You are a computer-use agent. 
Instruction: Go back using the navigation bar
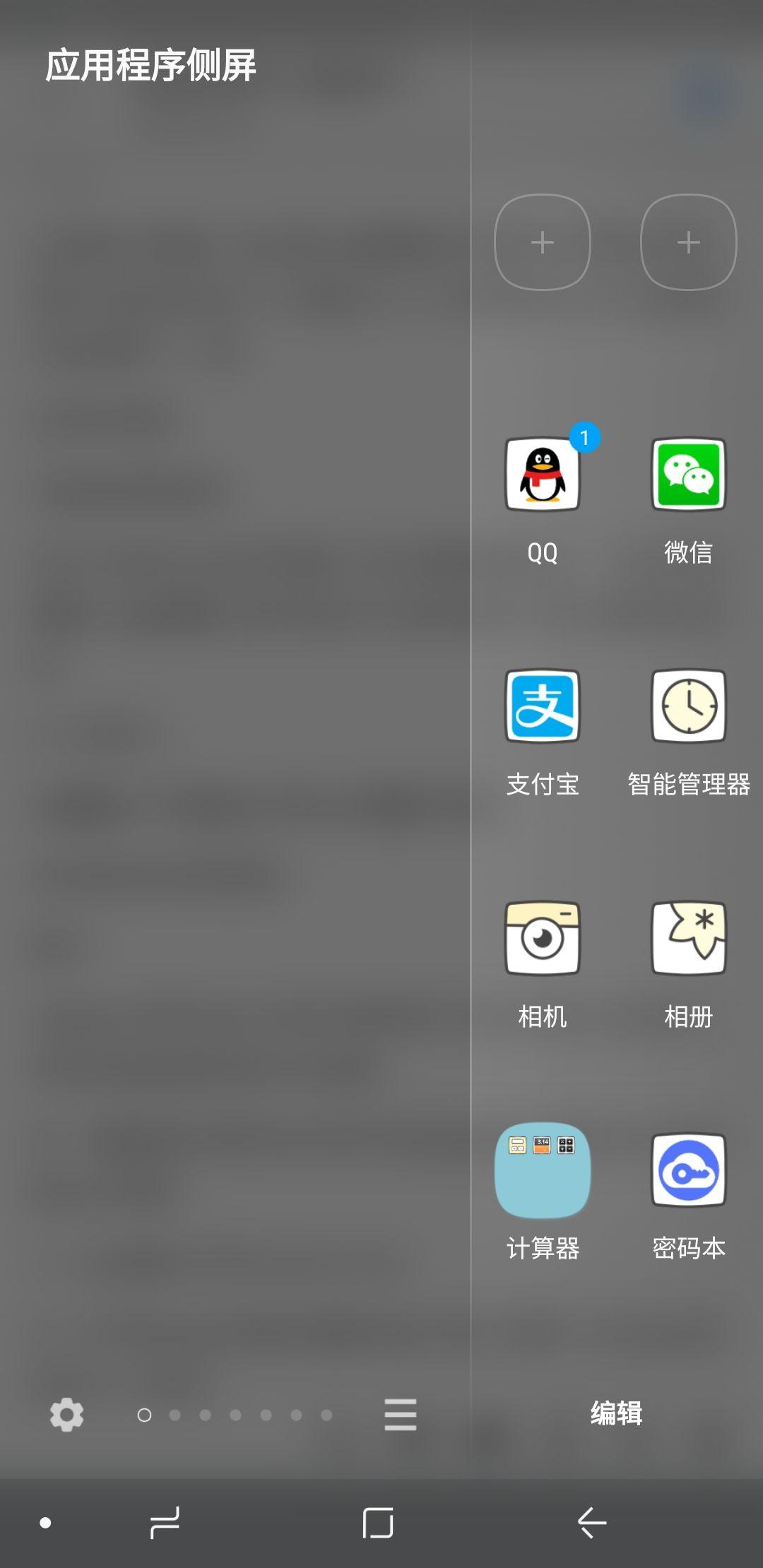(592, 1522)
